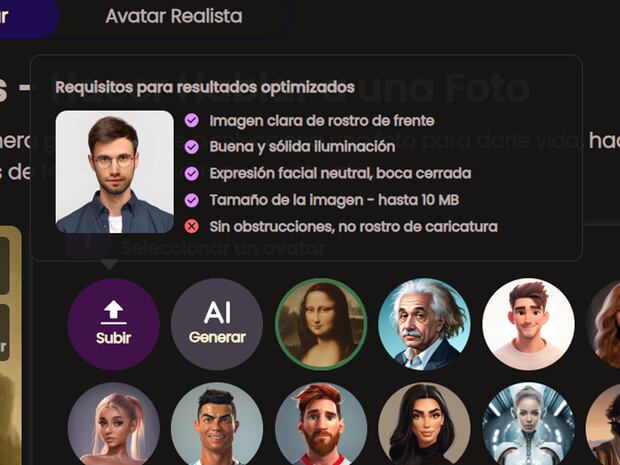The height and width of the screenshot is (465, 620).
Task: Choose the dark-haired footballer avatar
Action: tap(217, 428)
